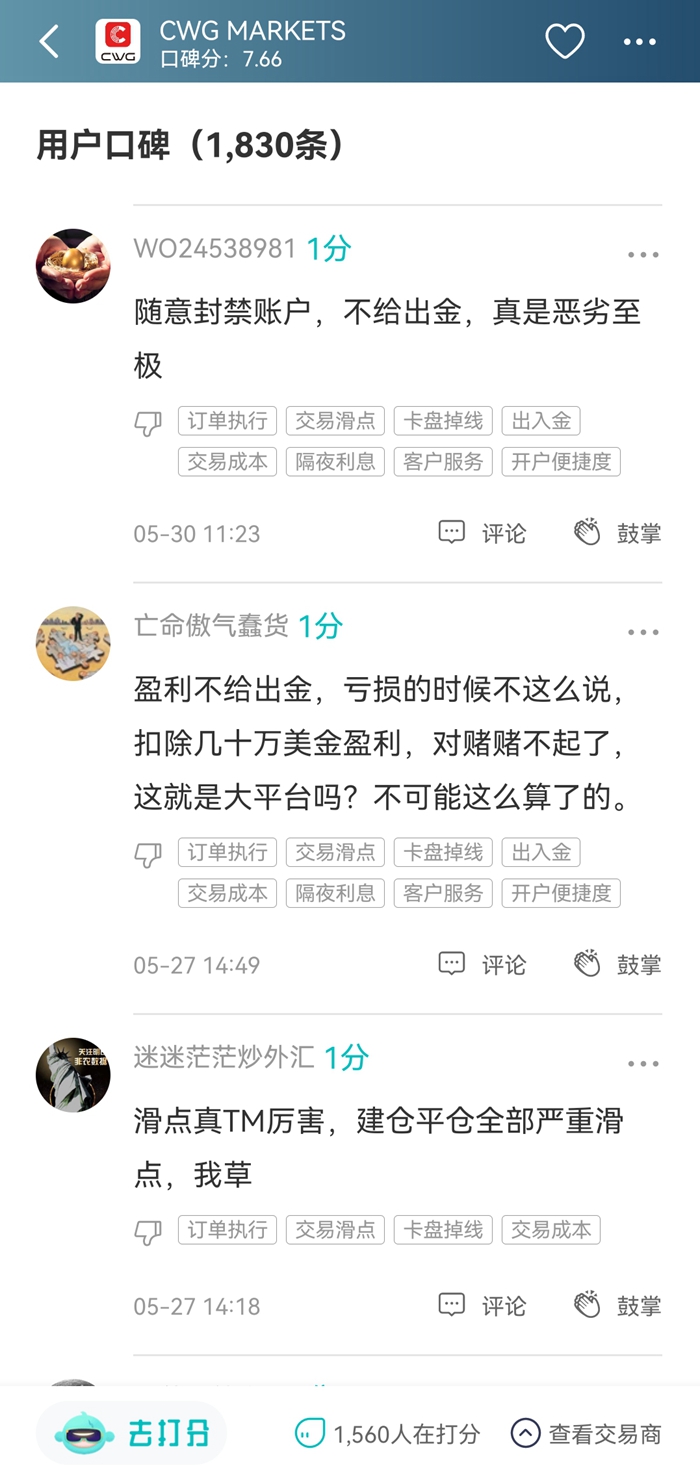
Task: Dislike 迷迷茫茫炒外汇's review
Action: [148, 1231]
